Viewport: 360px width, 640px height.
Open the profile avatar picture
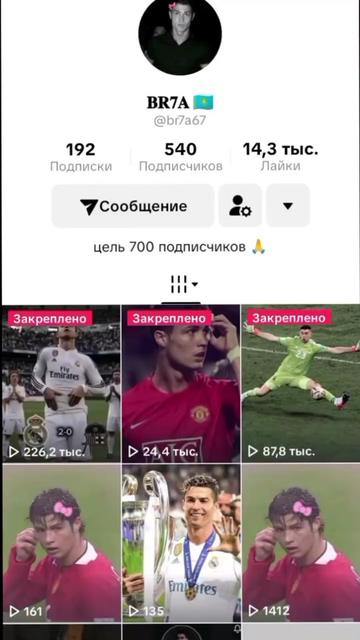point(180,36)
